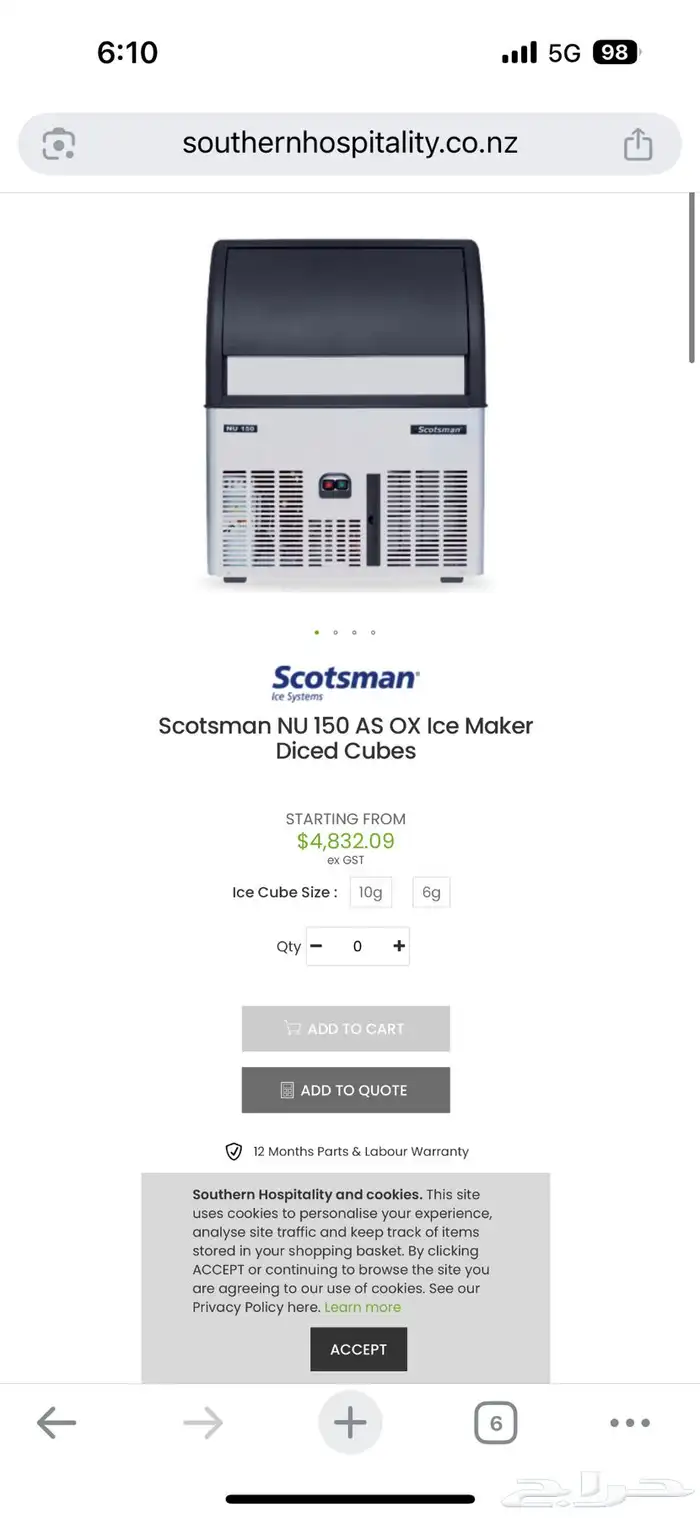700x1518 pixels.
Task: Increase quantity with the plus button
Action: pos(399,946)
